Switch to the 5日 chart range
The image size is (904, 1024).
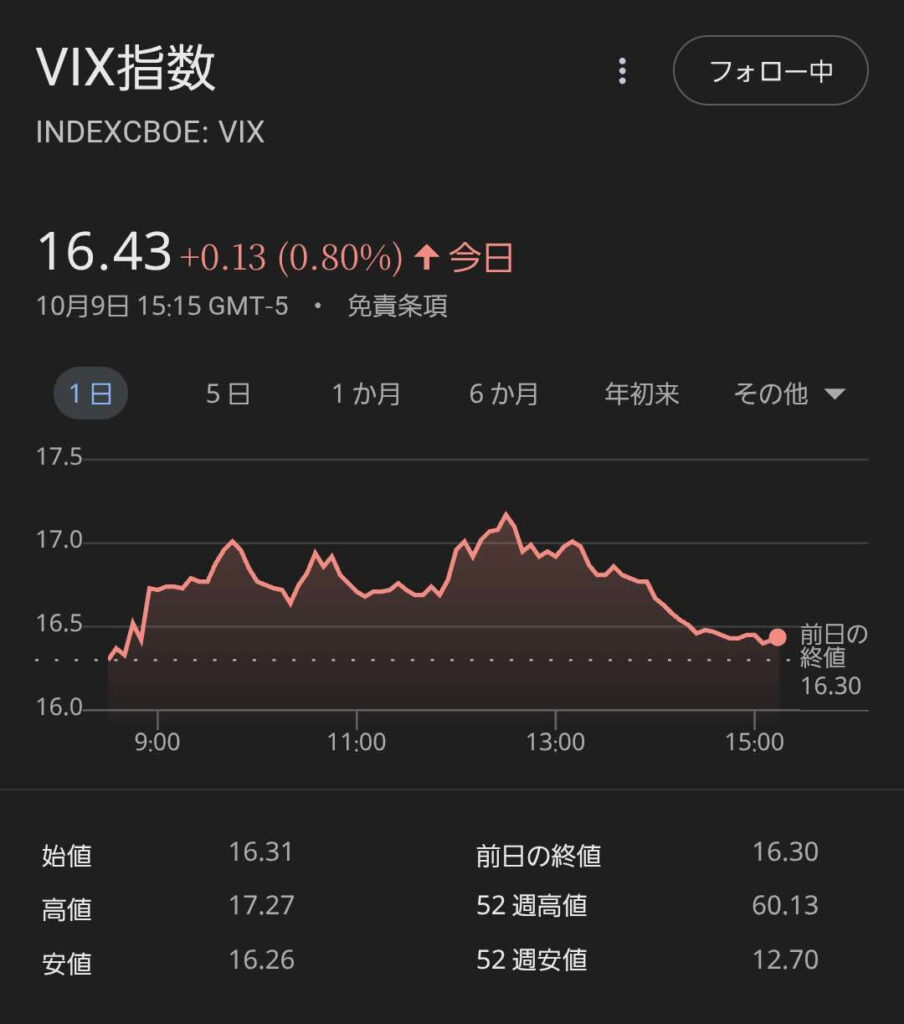pyautogui.click(x=228, y=394)
